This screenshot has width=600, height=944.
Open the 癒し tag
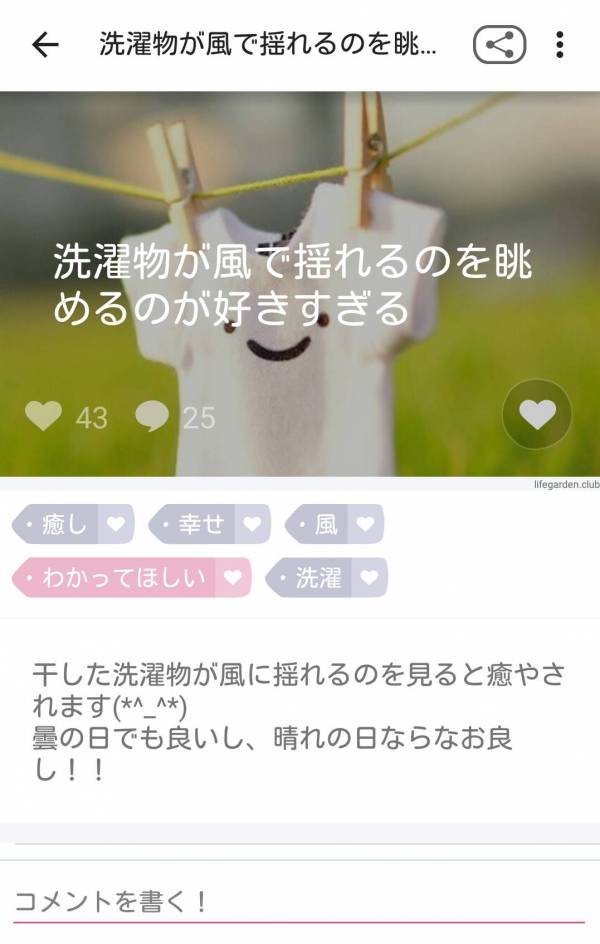coord(58,524)
